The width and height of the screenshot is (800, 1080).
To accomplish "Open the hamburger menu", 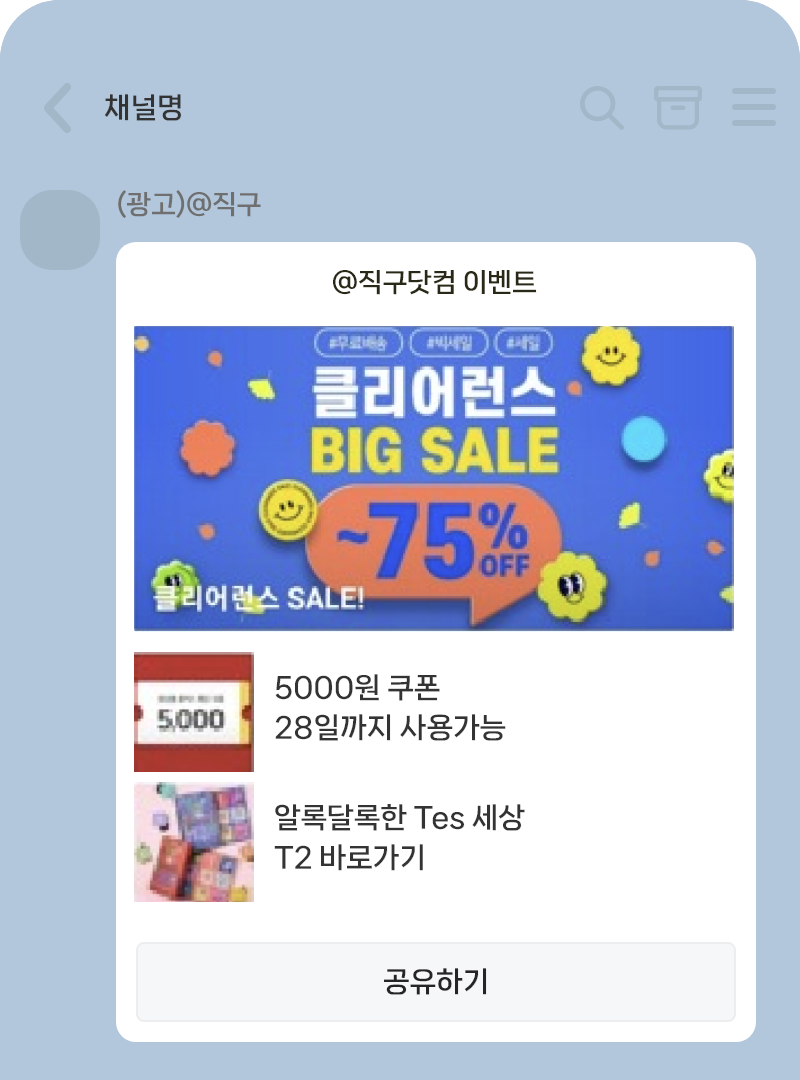I will [x=754, y=108].
